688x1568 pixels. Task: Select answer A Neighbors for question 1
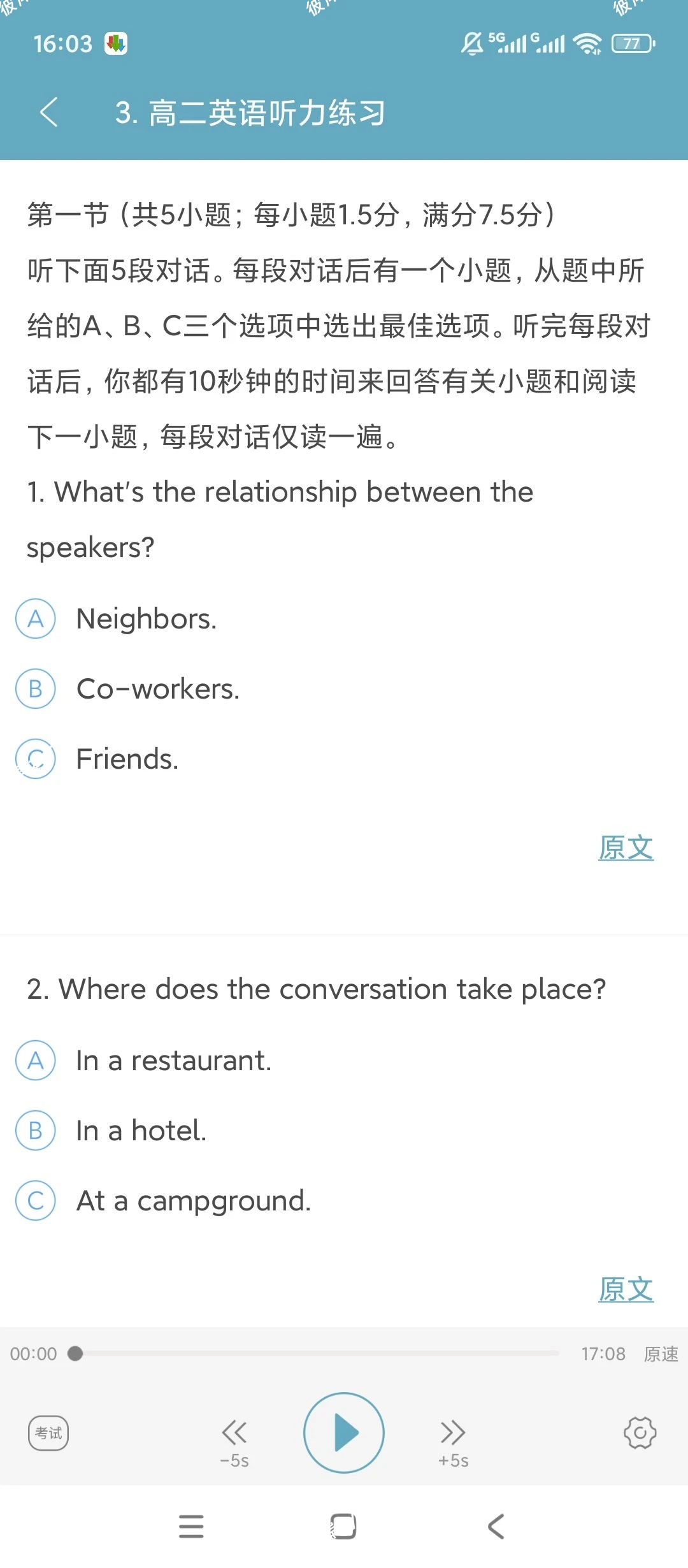point(36,619)
